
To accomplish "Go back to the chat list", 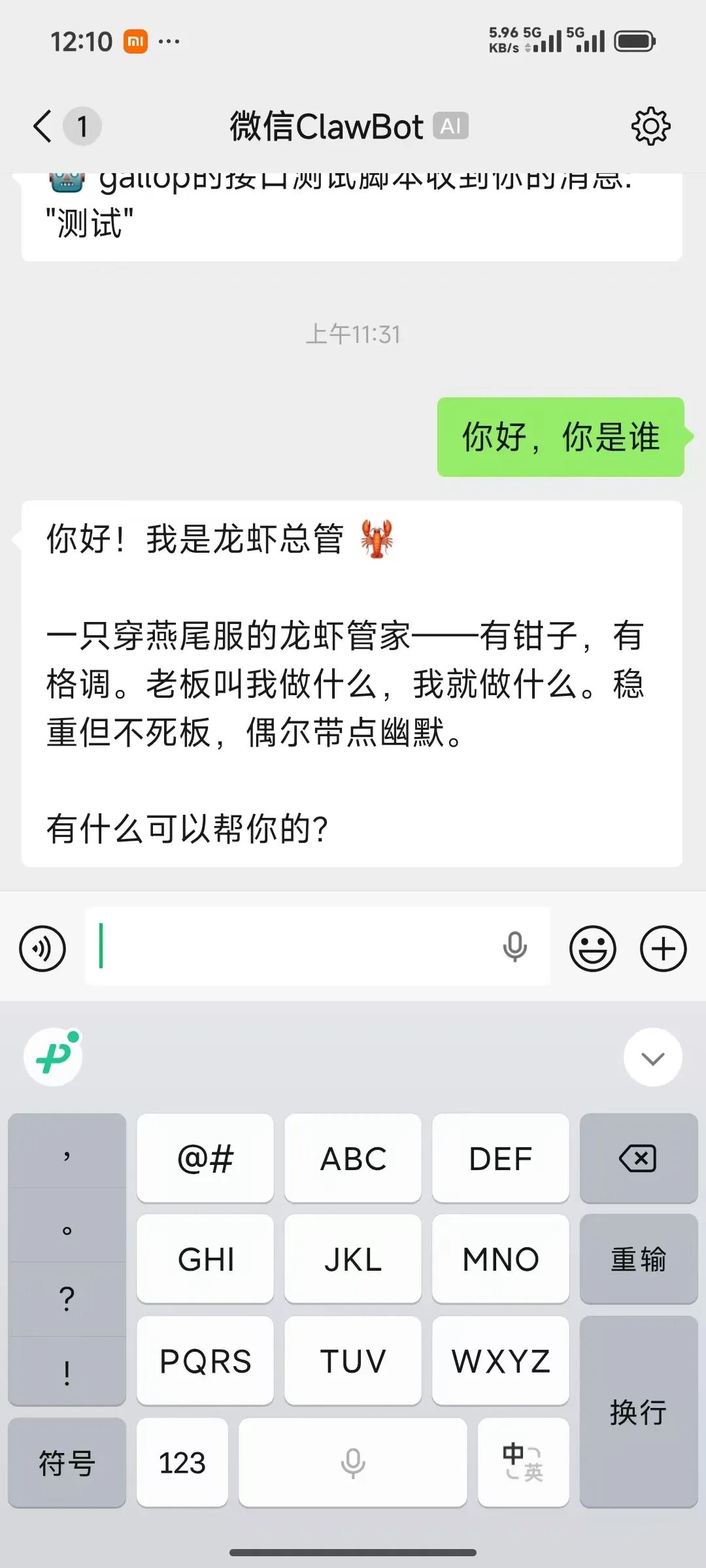I will point(43,126).
